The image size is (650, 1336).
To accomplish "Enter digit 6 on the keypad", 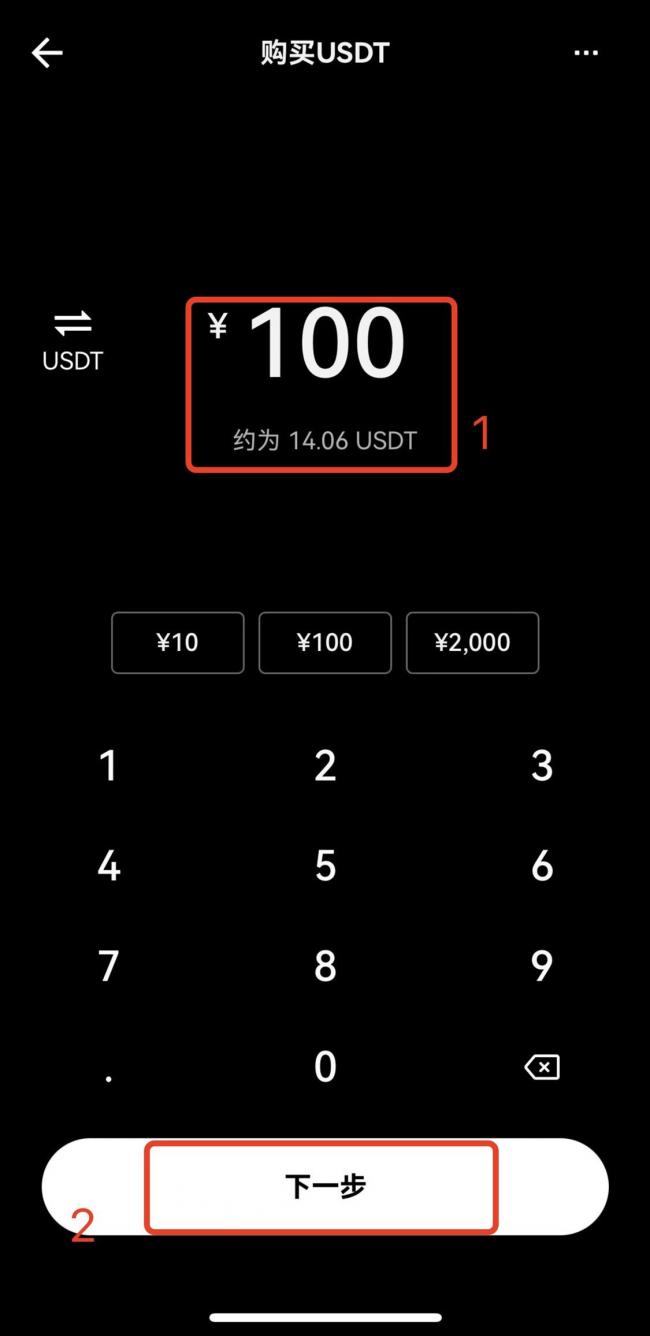I will [x=542, y=866].
